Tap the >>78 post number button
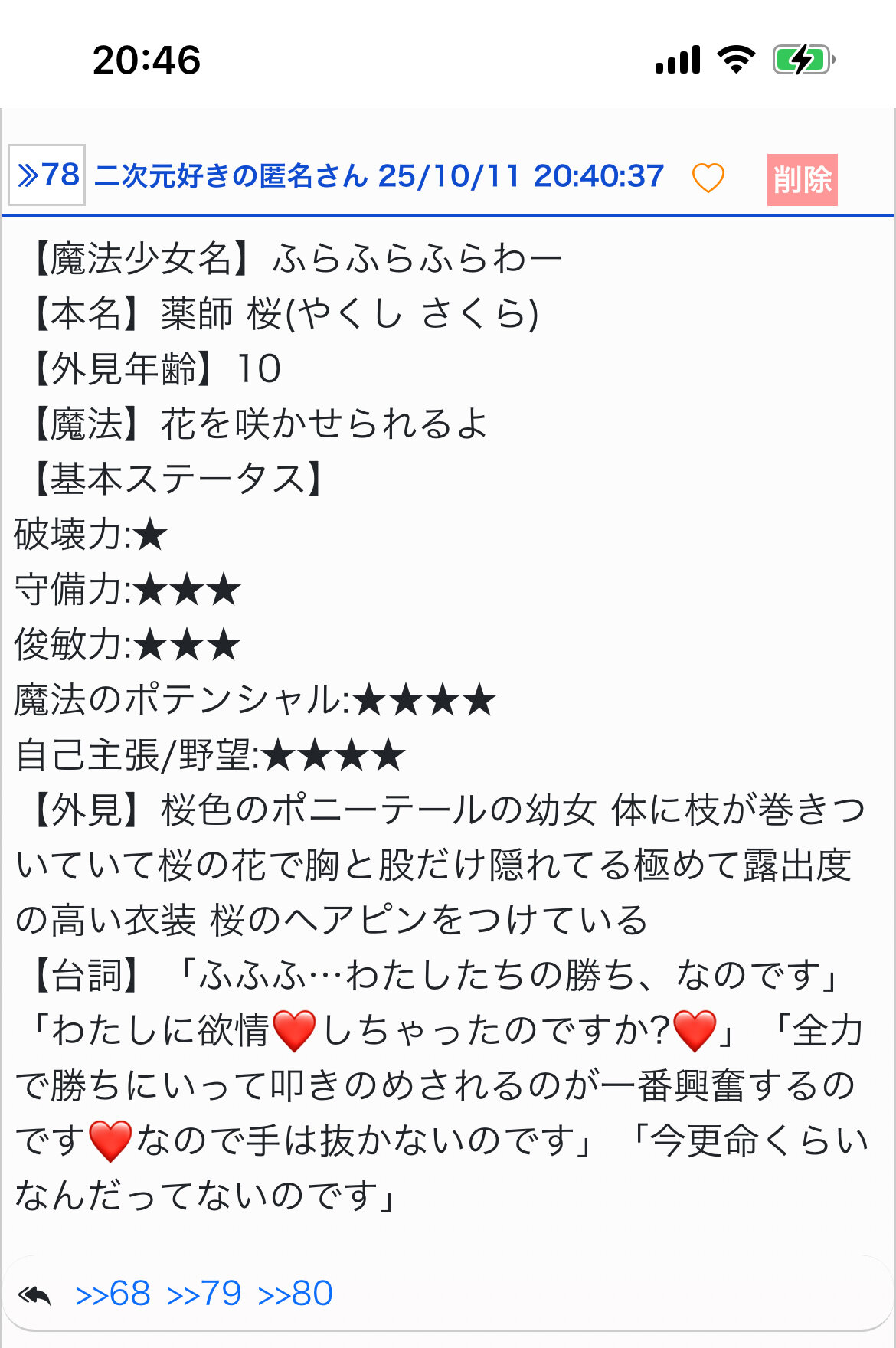Viewport: 896px width, 1348px height. coord(47,175)
